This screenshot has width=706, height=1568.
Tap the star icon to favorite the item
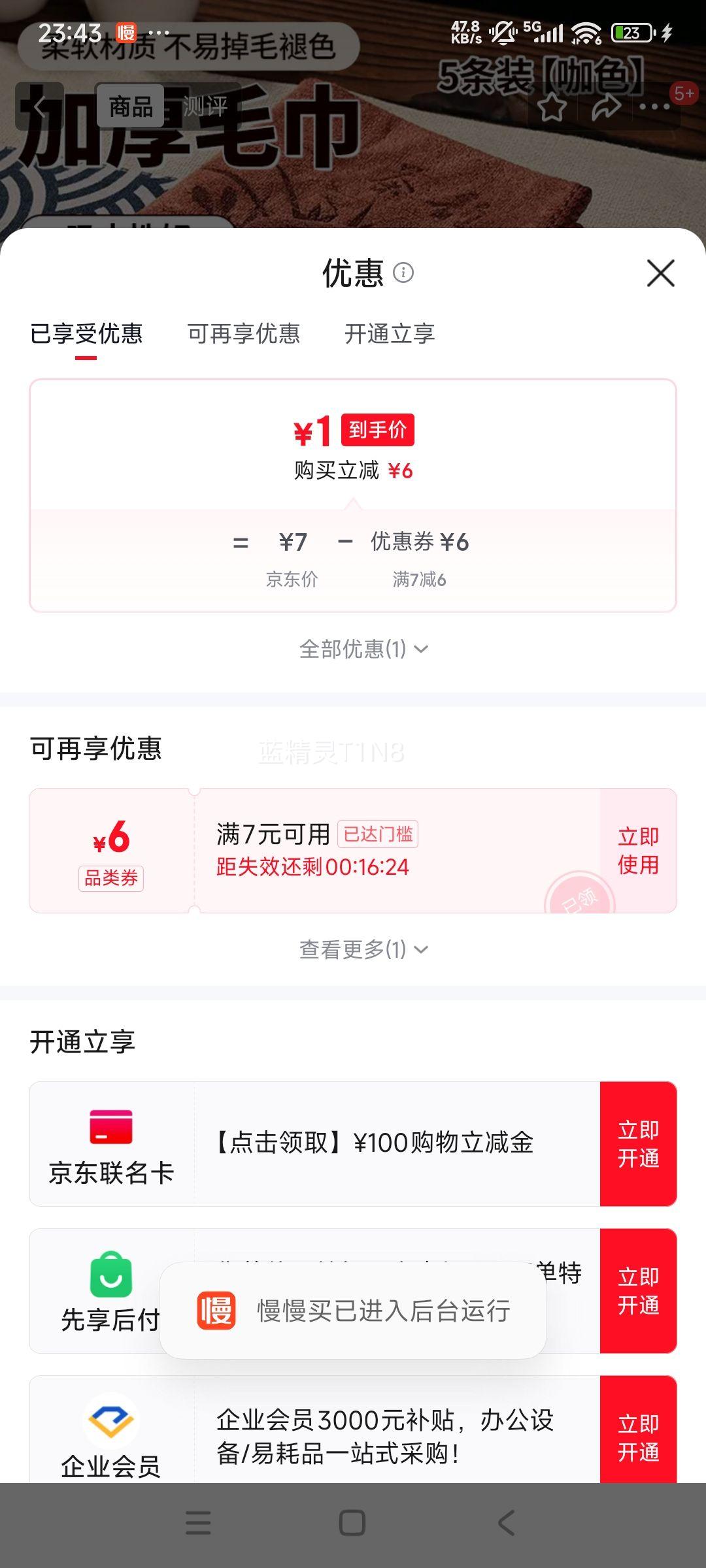click(x=552, y=108)
